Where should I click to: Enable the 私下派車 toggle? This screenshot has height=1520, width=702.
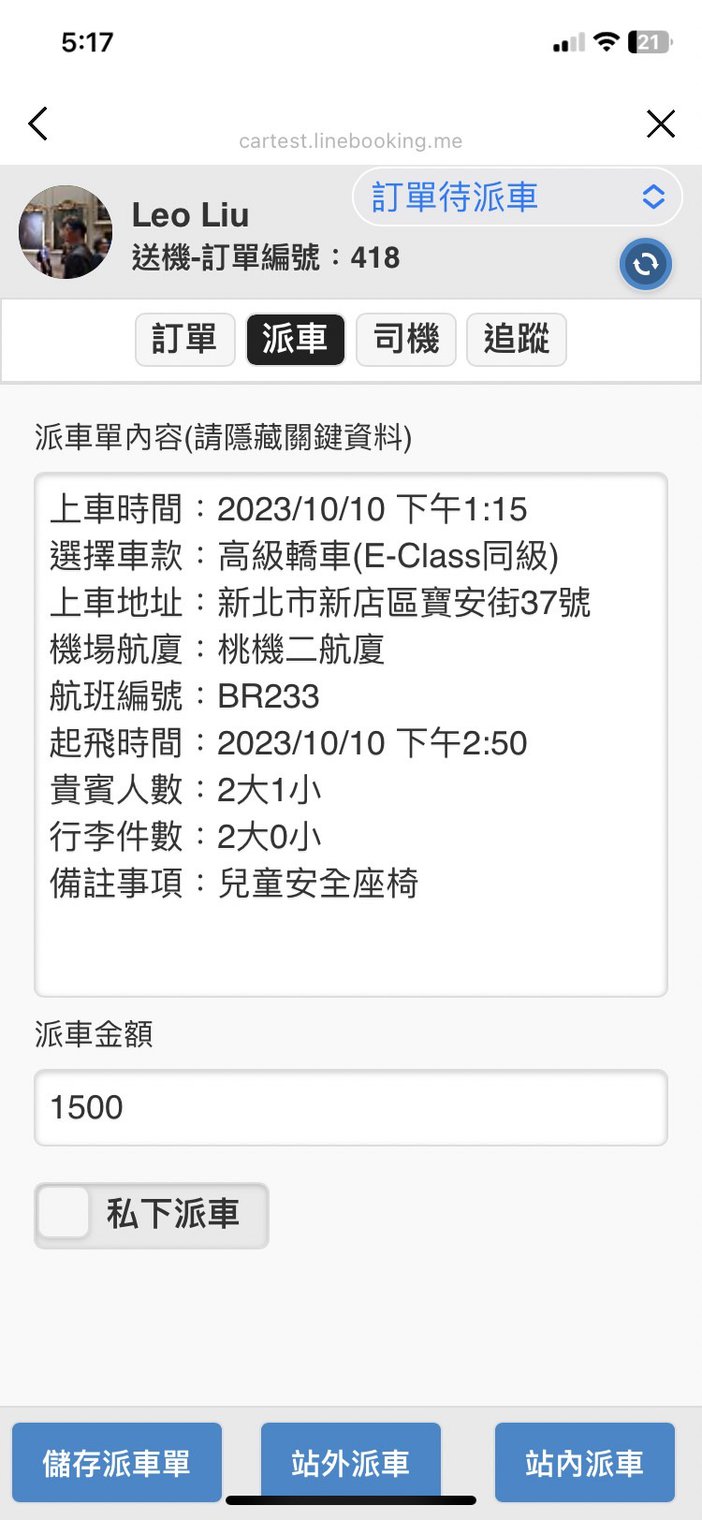tap(151, 1216)
